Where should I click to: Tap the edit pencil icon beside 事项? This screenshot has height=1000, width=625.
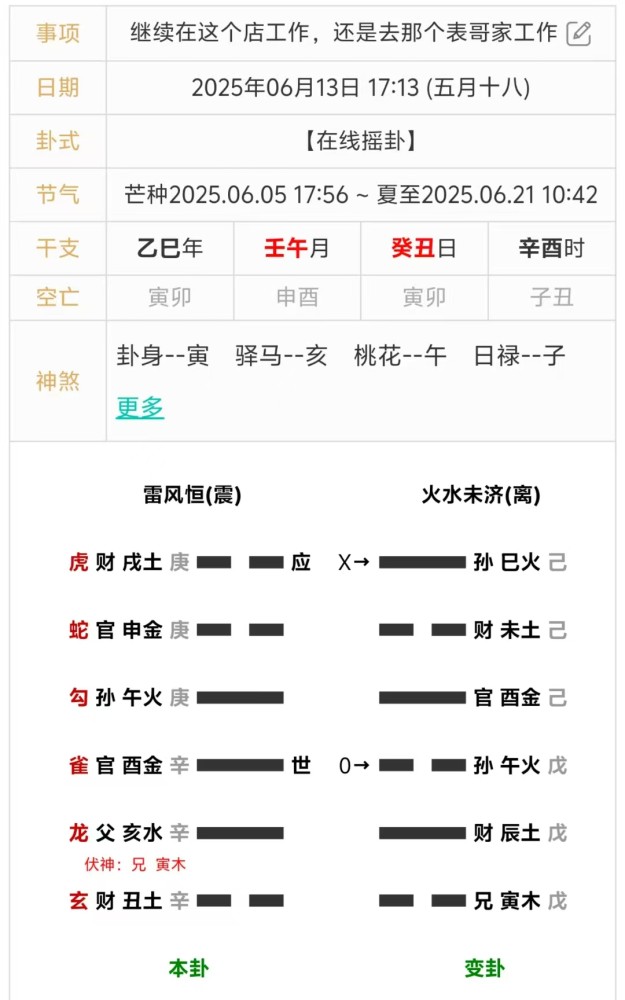point(579,33)
